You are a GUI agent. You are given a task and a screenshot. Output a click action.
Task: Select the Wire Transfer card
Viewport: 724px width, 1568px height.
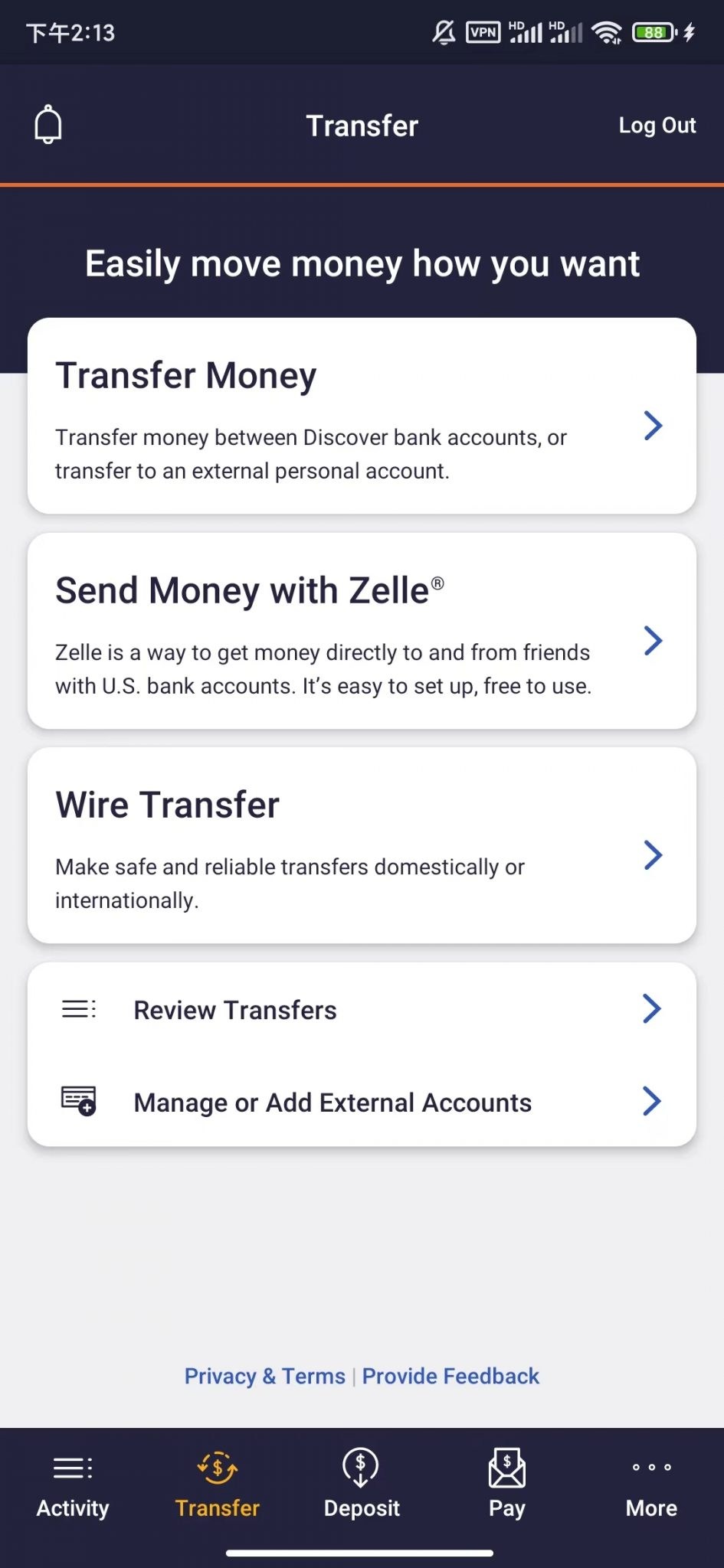[362, 845]
